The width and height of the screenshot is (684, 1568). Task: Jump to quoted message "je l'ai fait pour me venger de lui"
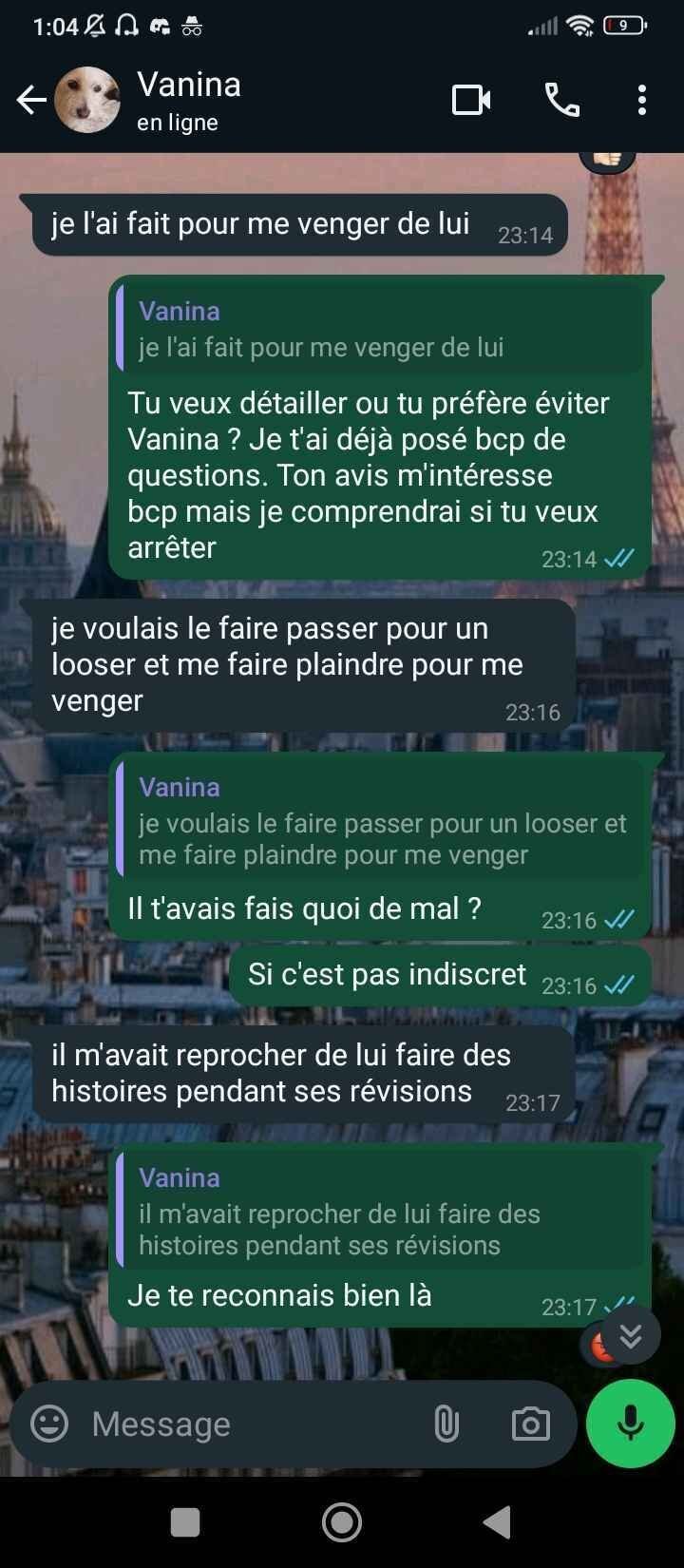(380, 329)
